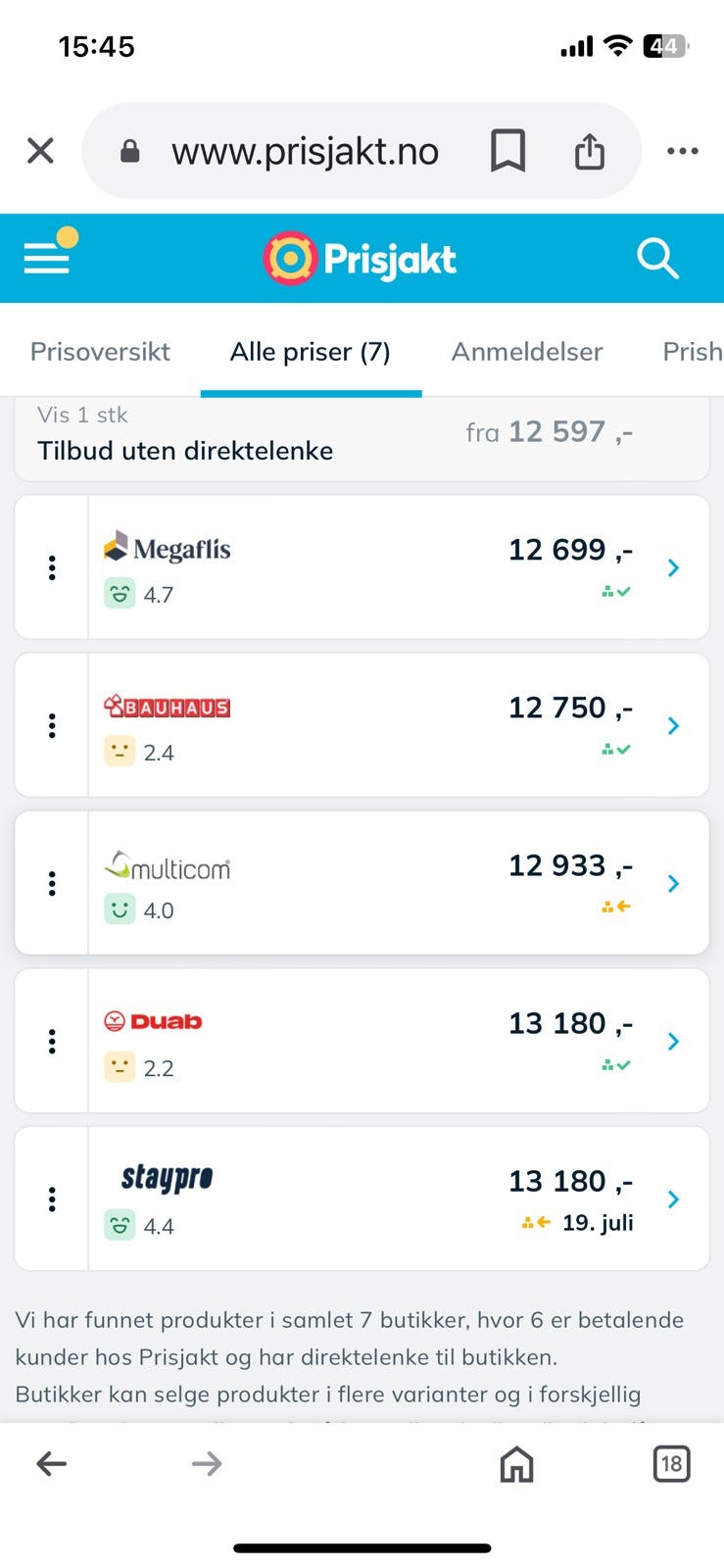Open more options for Bauhaus
This screenshot has width=724, height=1568.
click(x=52, y=725)
